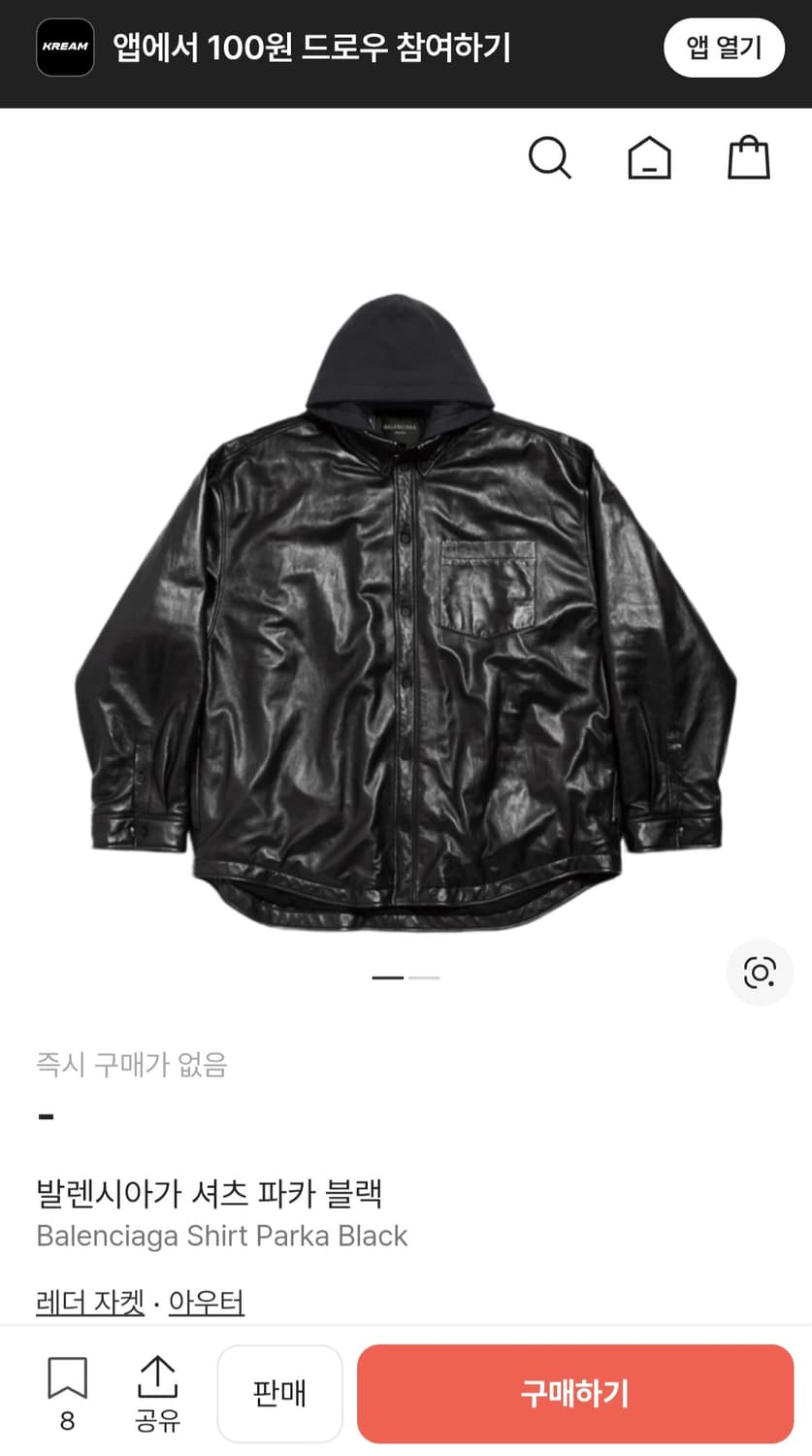Select the 판매 tab option
This screenshot has height=1456, width=812.
click(279, 1392)
